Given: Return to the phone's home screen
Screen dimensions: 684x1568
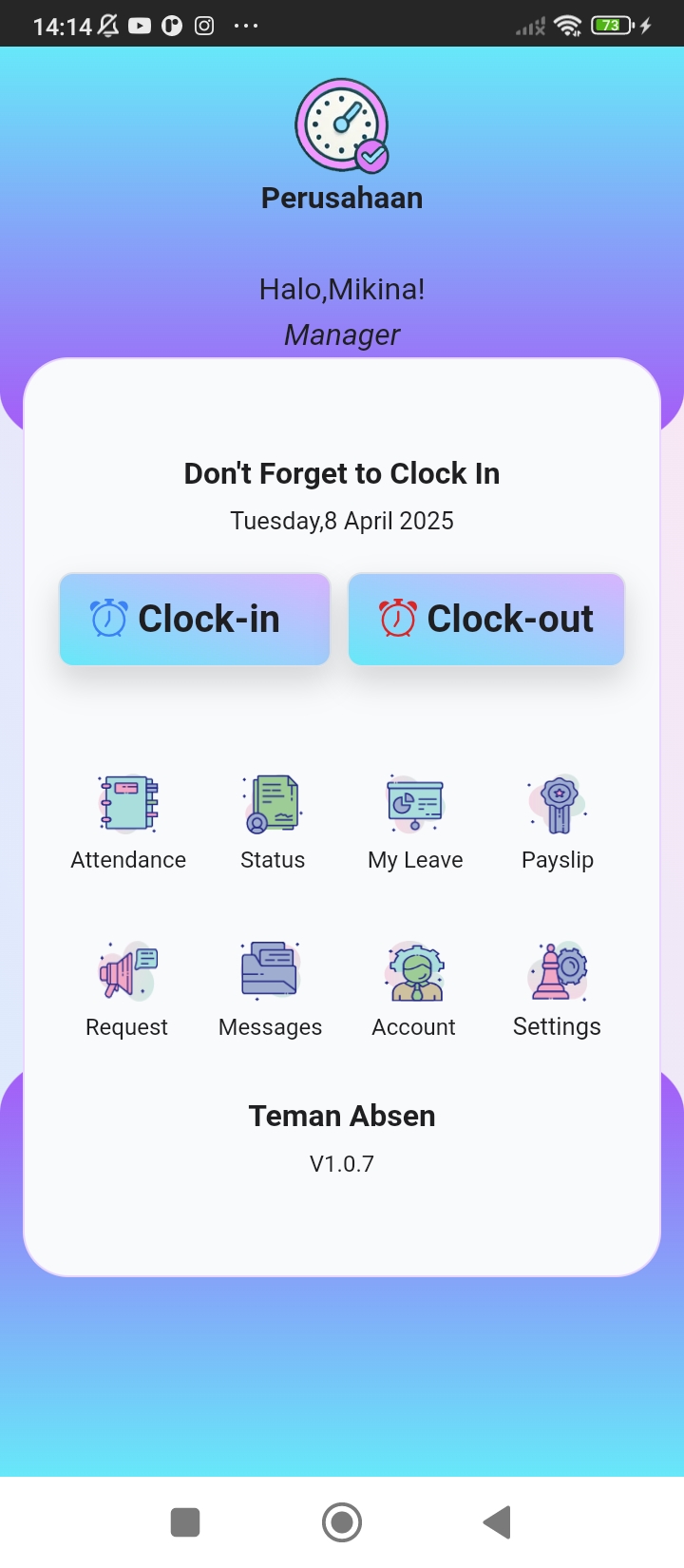Looking at the screenshot, I should click(x=342, y=1522).
